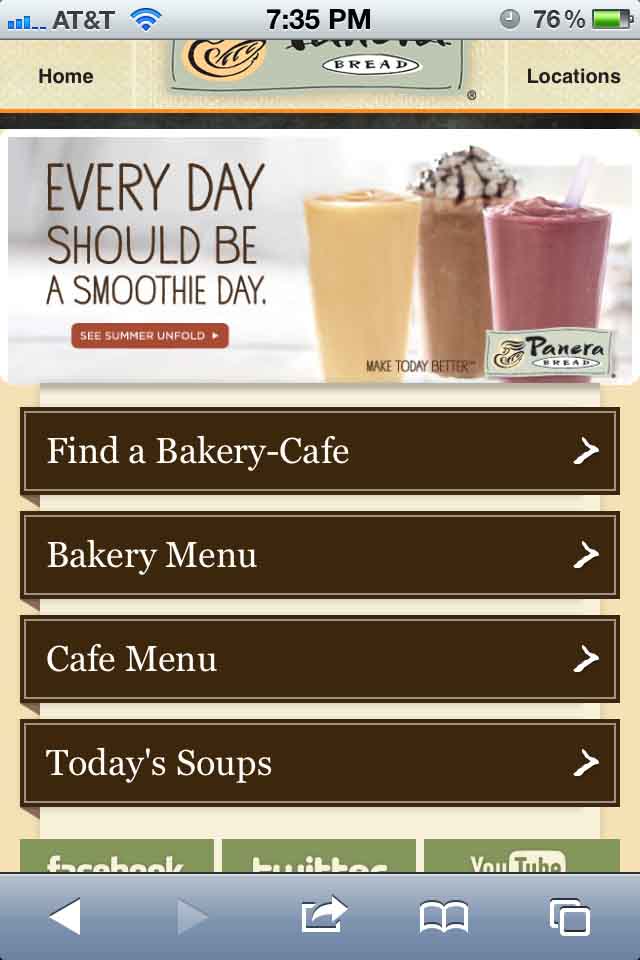Open the Locations page
Viewport: 640px width, 960px height.
[573, 76]
